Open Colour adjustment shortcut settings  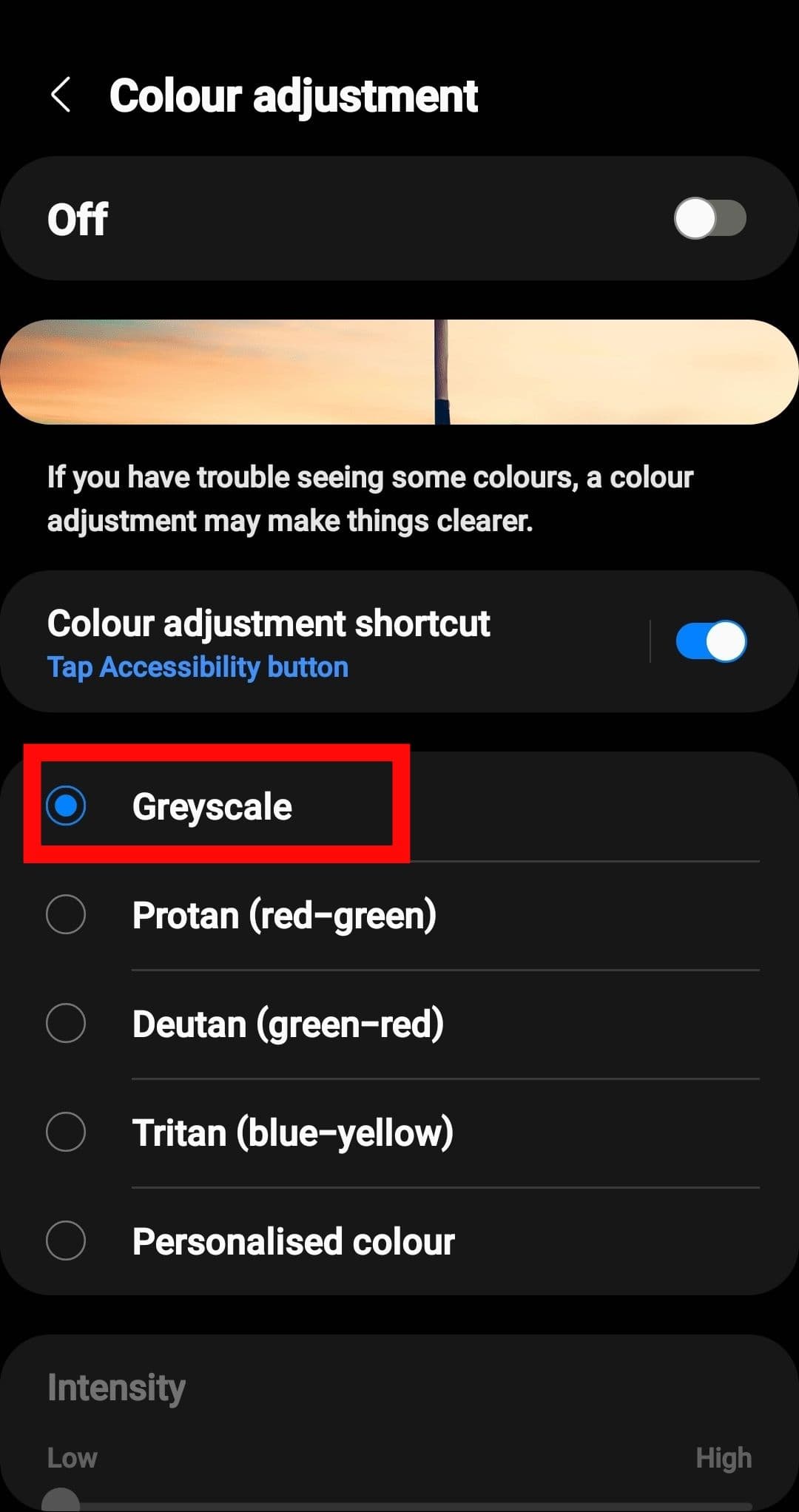296,641
